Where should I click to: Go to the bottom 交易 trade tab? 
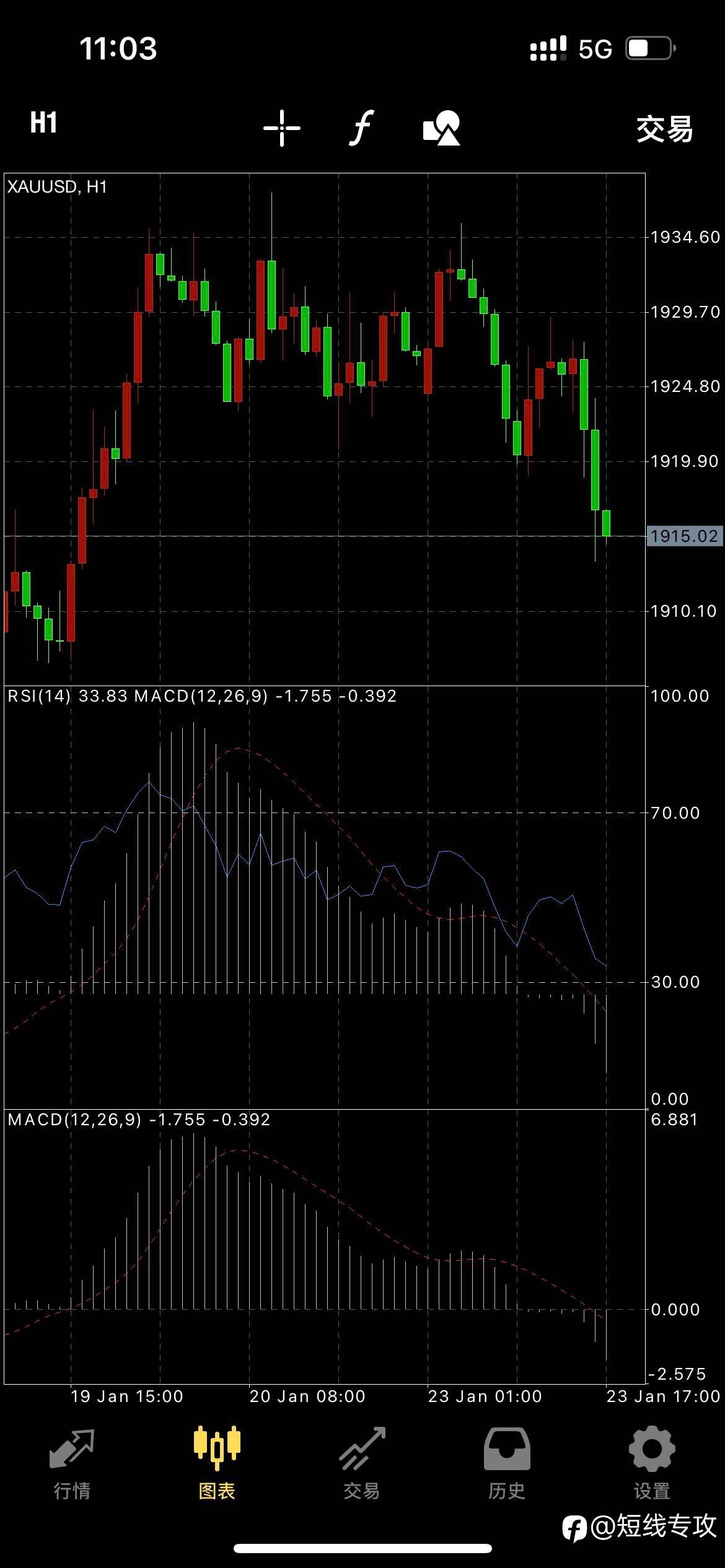[x=362, y=1464]
